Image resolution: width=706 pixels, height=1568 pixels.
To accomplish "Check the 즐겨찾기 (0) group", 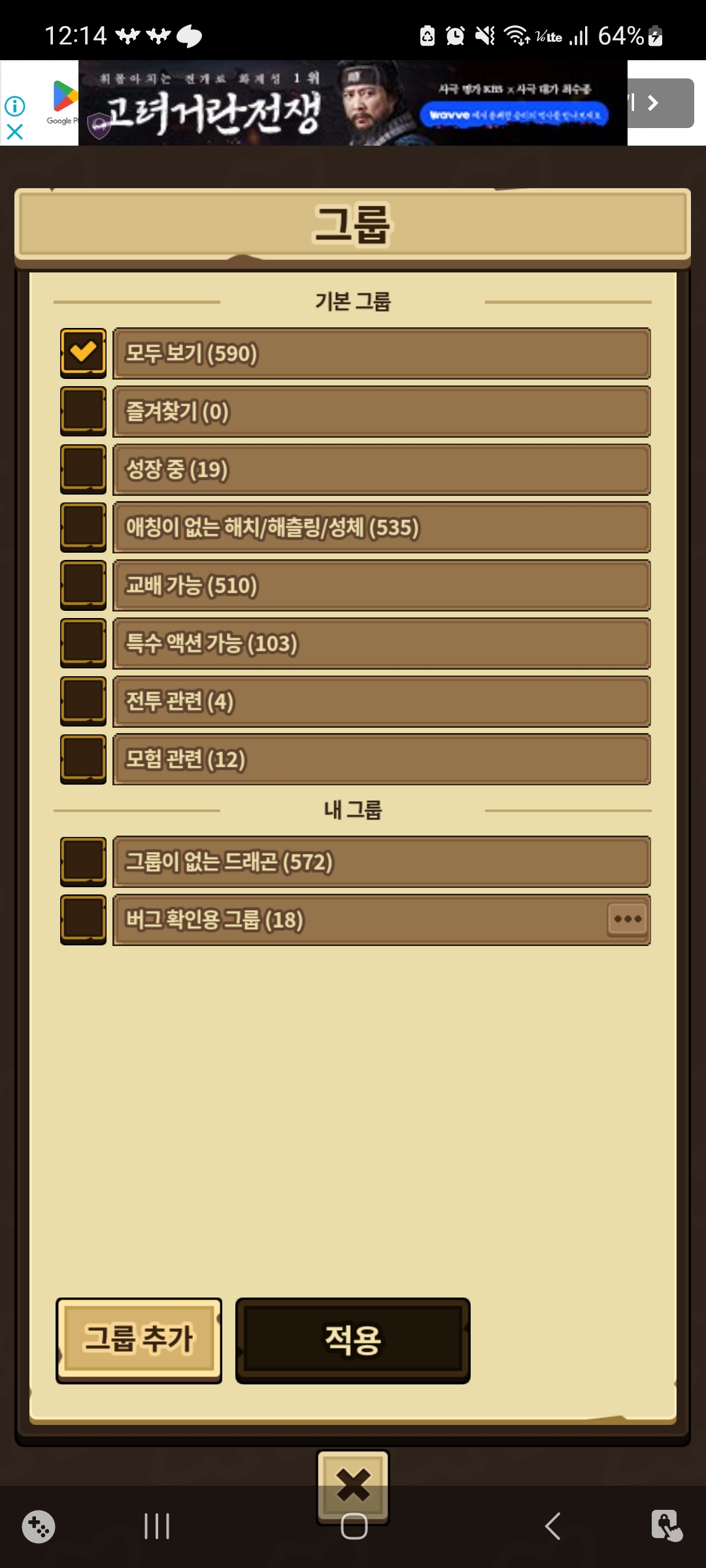I will [x=83, y=411].
